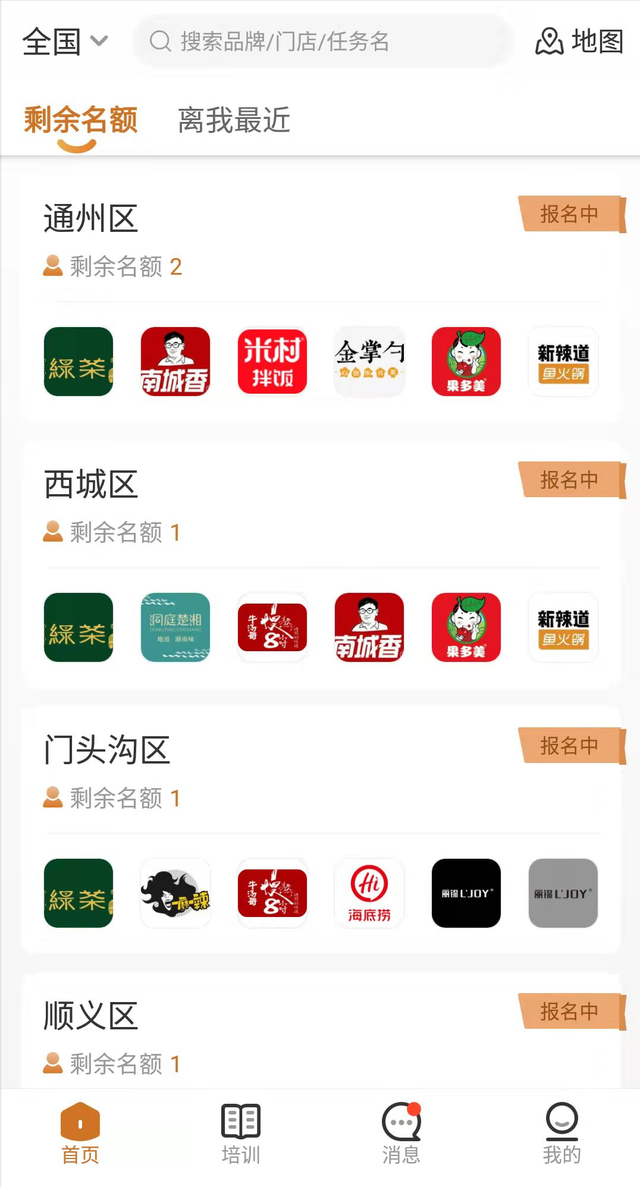Open the 地图 map view
The image size is (640, 1187).
coord(580,42)
